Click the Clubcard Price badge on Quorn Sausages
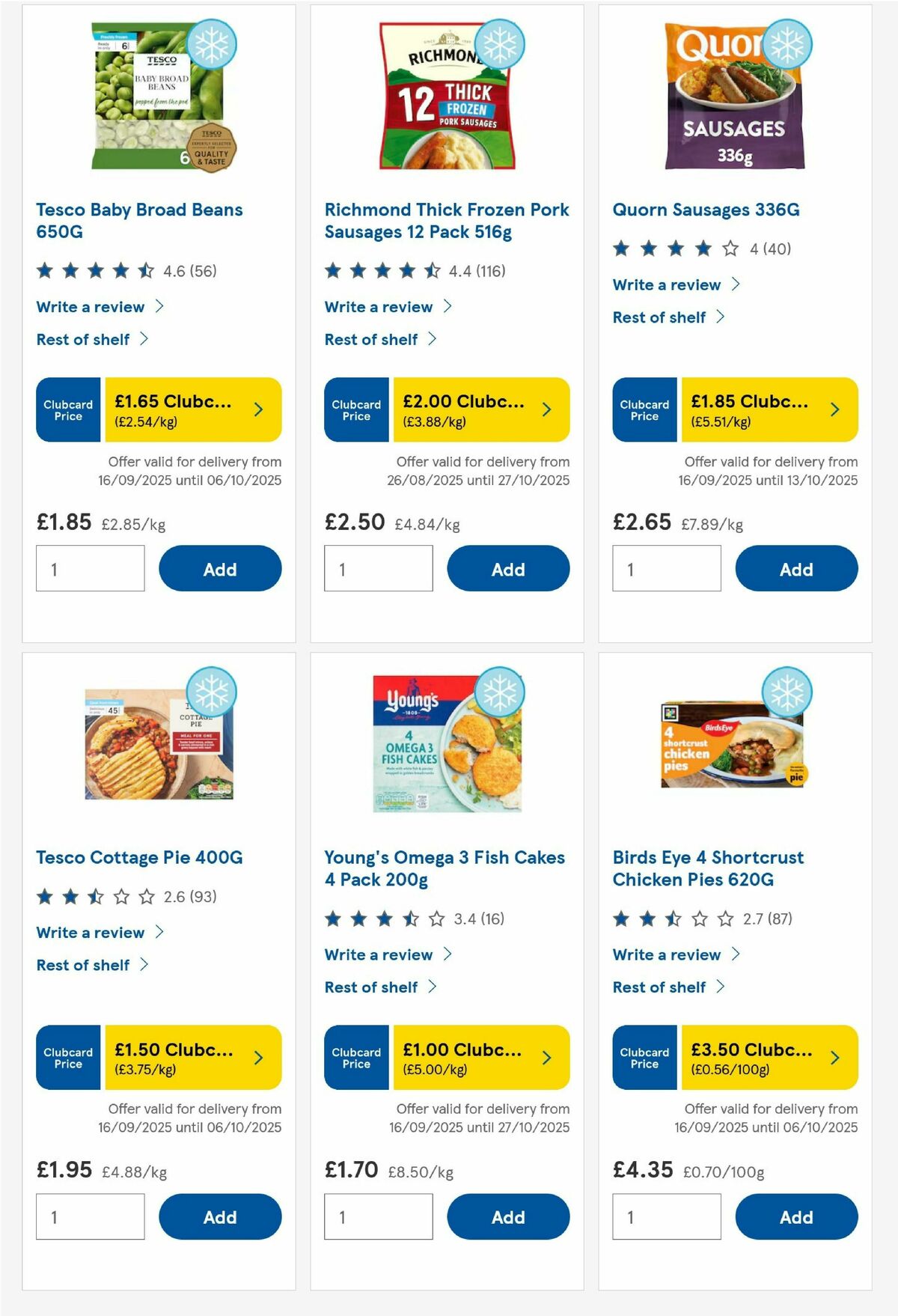Viewport: 898px width, 1316px height. 644,409
